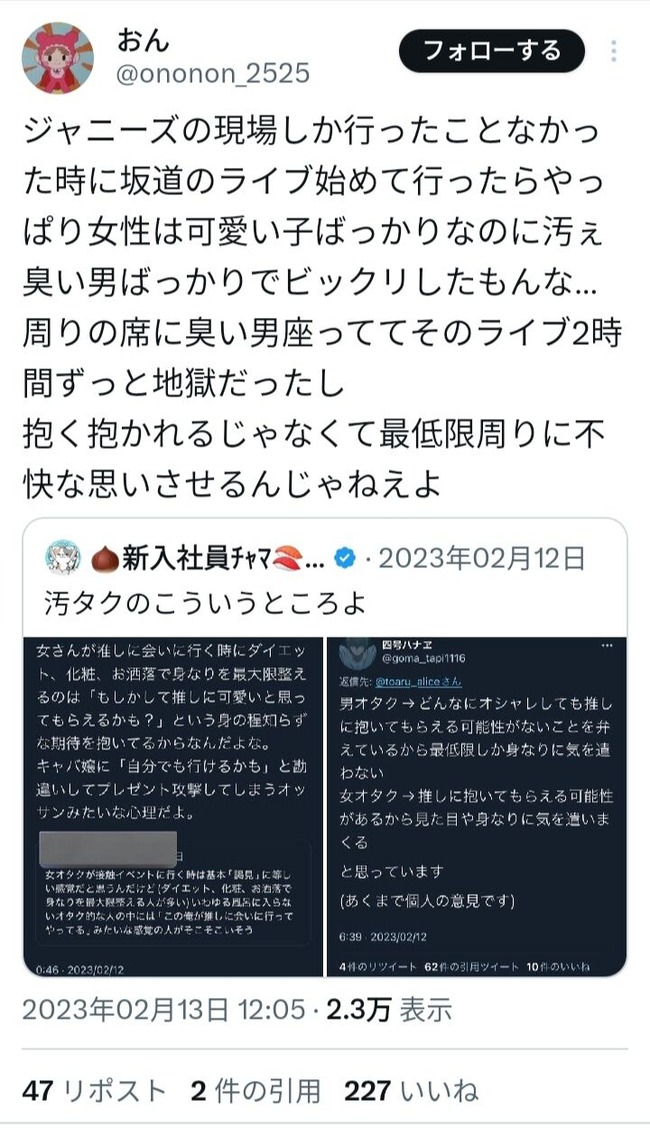650x1128 pixels.
Task: Follow the account おん
Action: pyautogui.click(x=493, y=51)
